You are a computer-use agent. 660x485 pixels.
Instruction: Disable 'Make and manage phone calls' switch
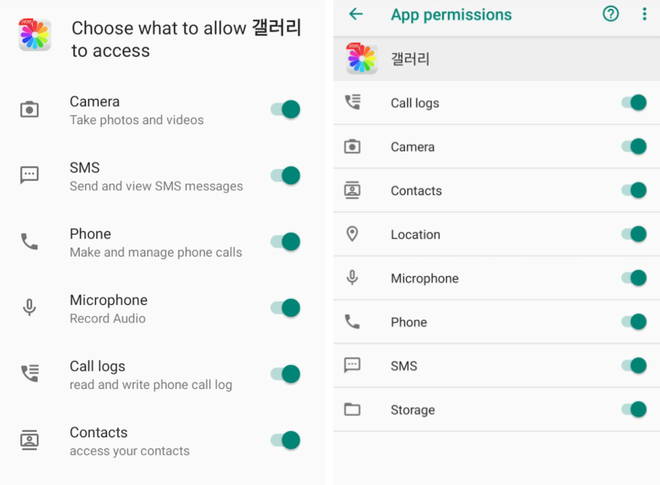[286, 242]
